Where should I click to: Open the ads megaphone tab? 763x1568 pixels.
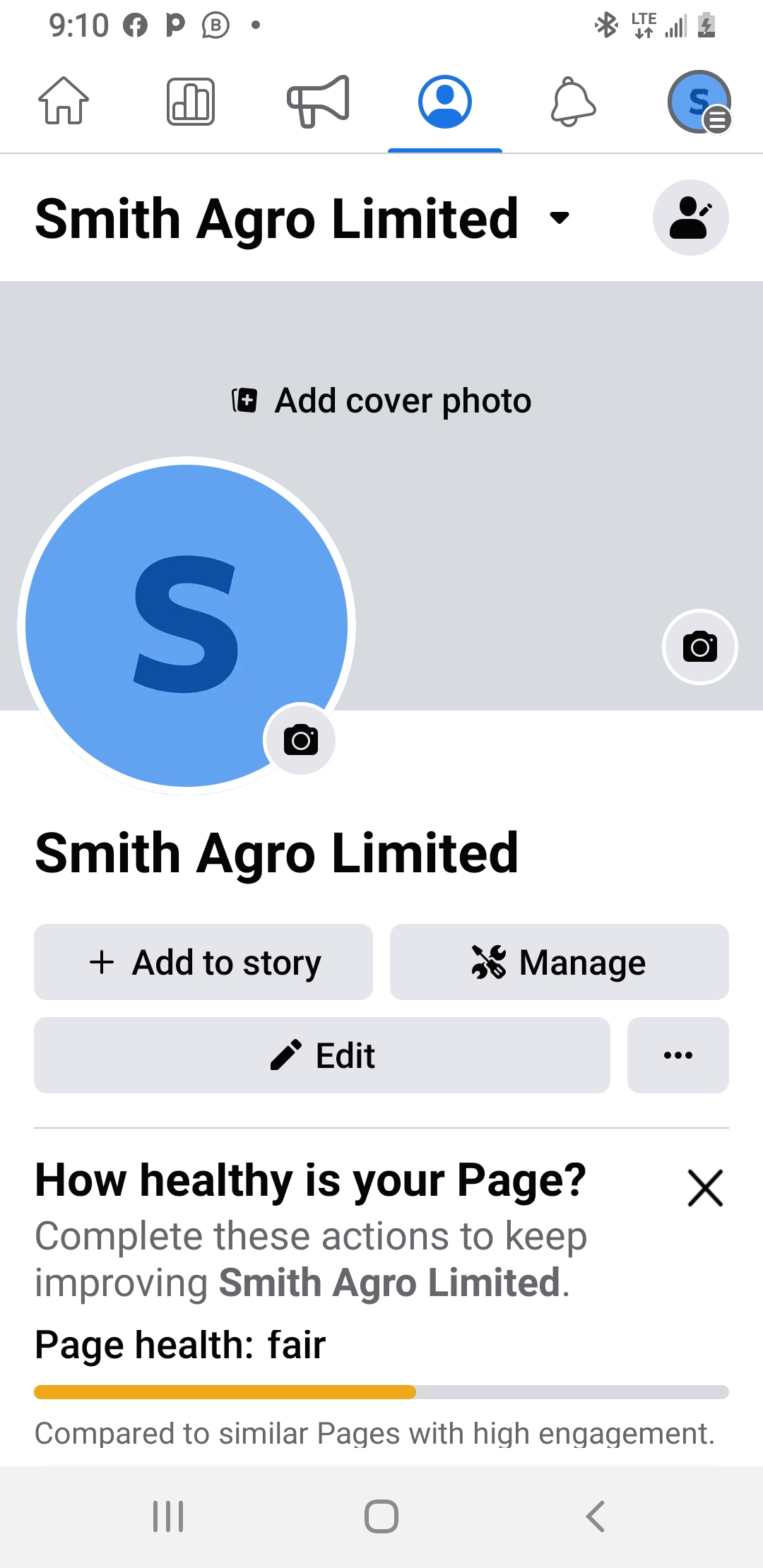318,101
